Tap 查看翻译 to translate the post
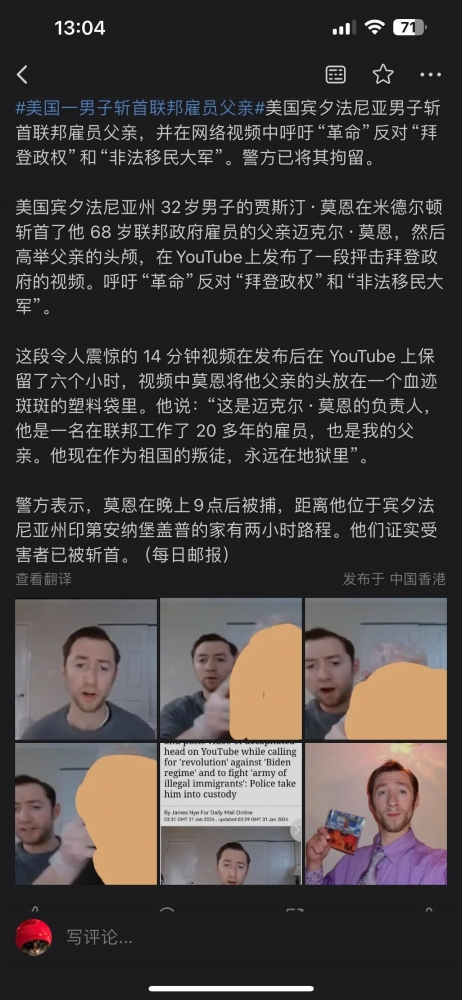The image size is (462, 1000). pyautogui.click(x=43, y=579)
